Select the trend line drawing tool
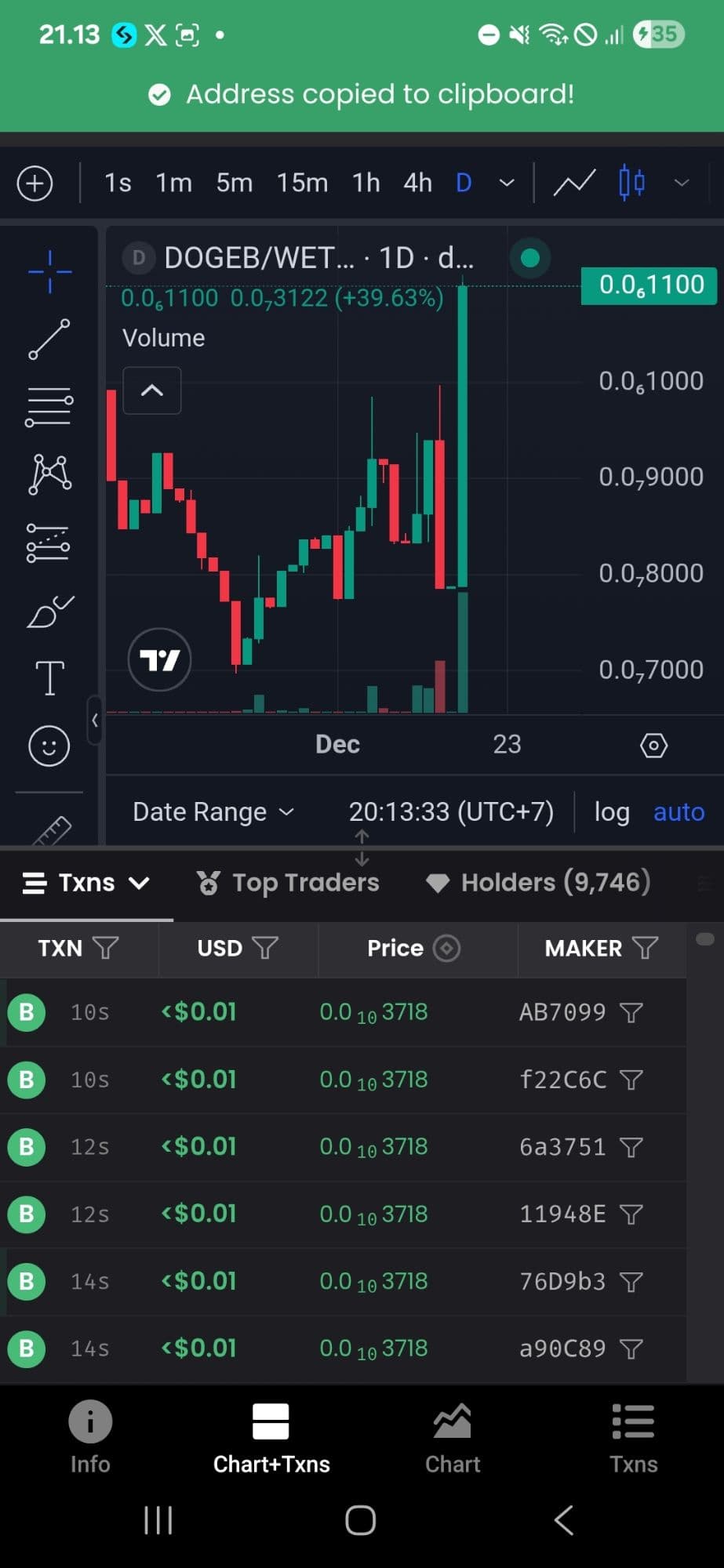Viewport: 724px width, 1568px height. click(49, 339)
